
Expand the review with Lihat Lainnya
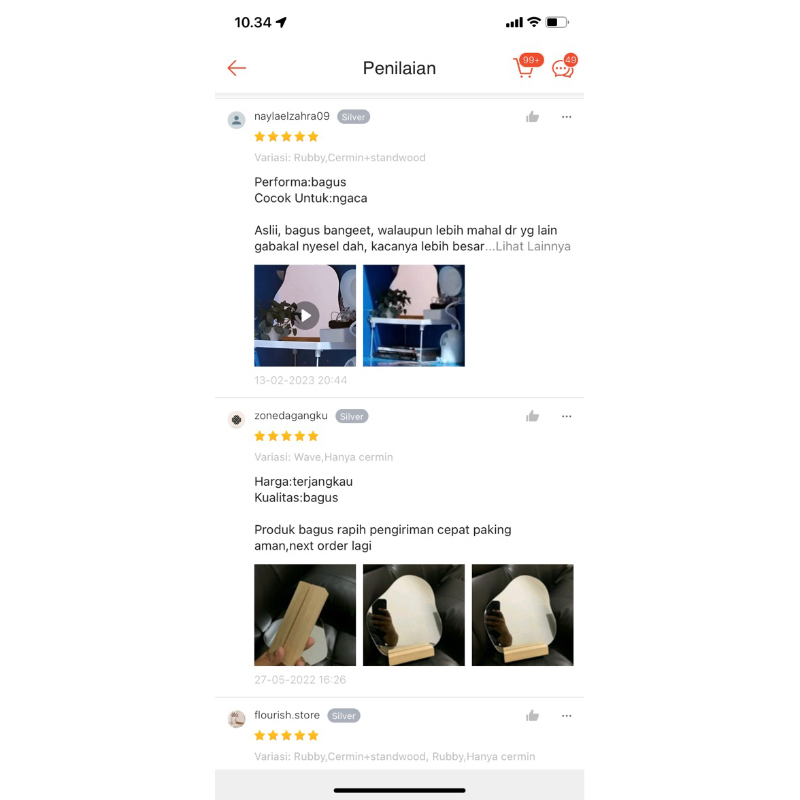[x=534, y=246]
